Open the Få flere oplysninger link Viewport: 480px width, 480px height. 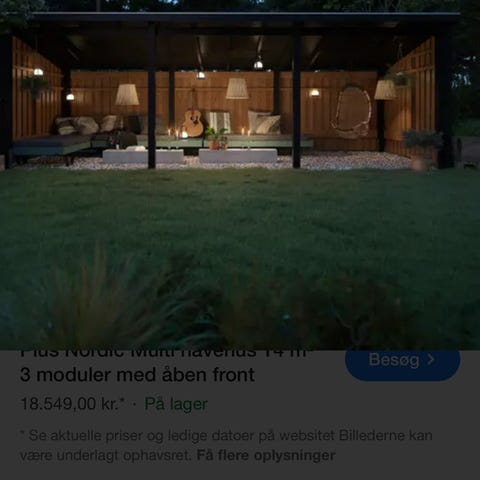click(x=266, y=455)
